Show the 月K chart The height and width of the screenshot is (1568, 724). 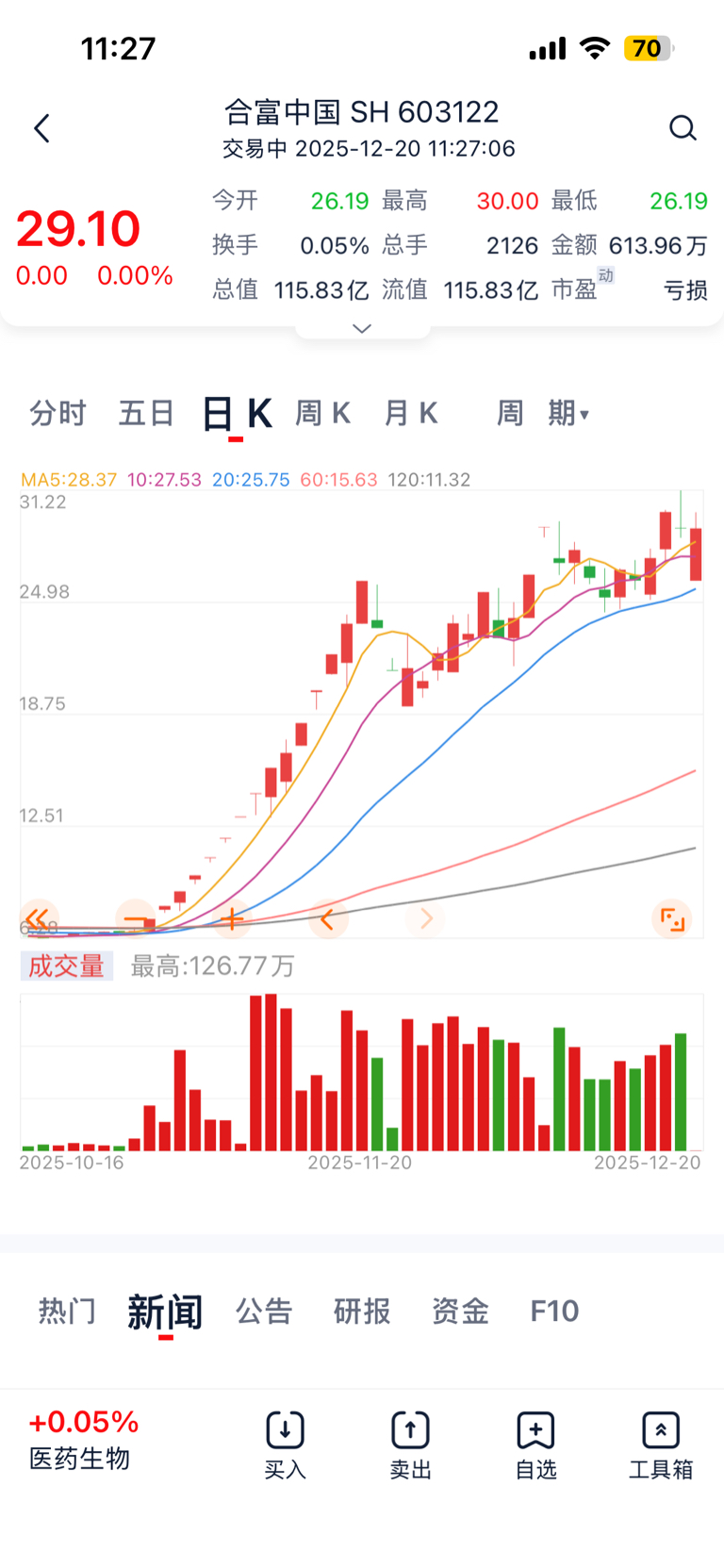pyautogui.click(x=411, y=413)
